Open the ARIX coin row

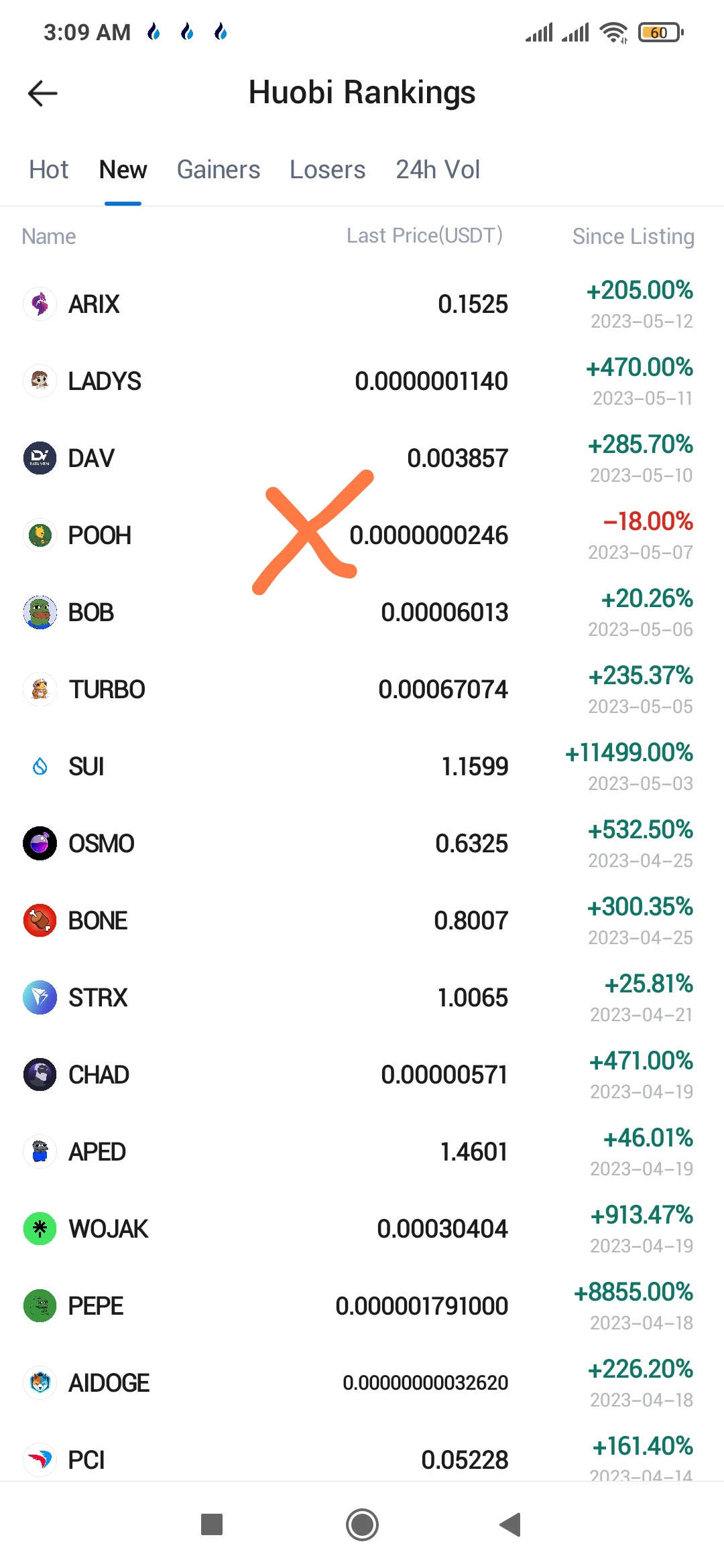(94, 305)
